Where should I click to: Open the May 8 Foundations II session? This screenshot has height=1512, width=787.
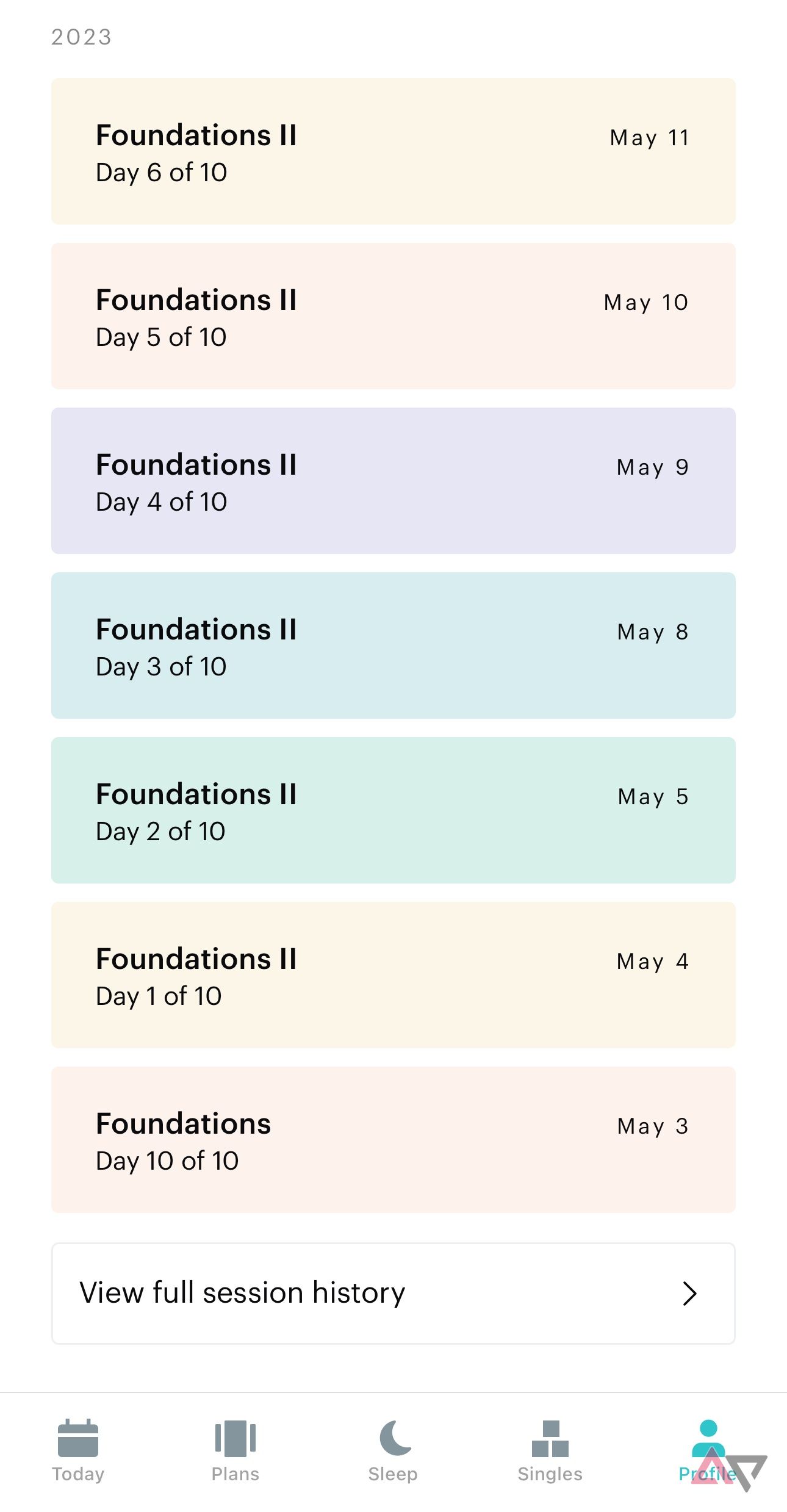(393, 644)
